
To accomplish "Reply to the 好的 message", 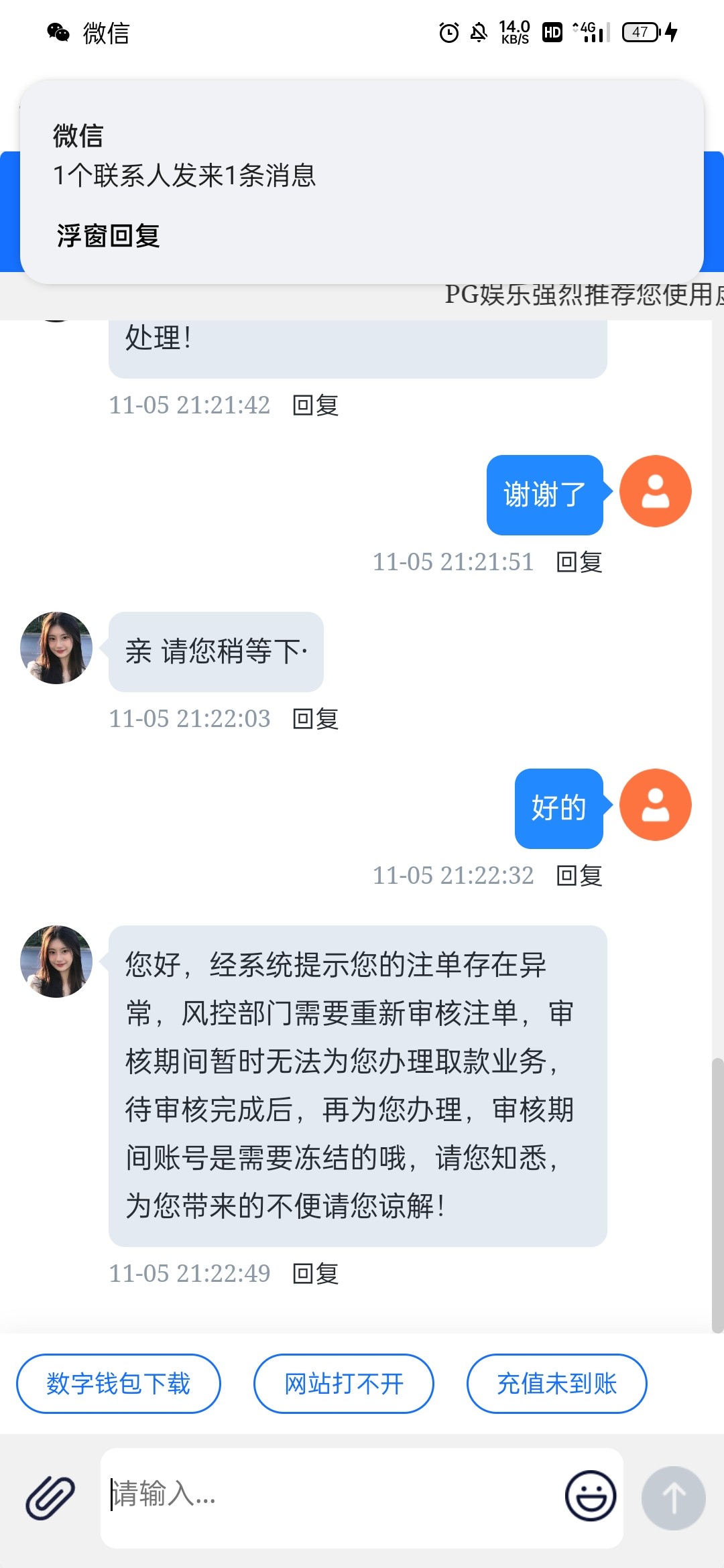I will coord(579,876).
